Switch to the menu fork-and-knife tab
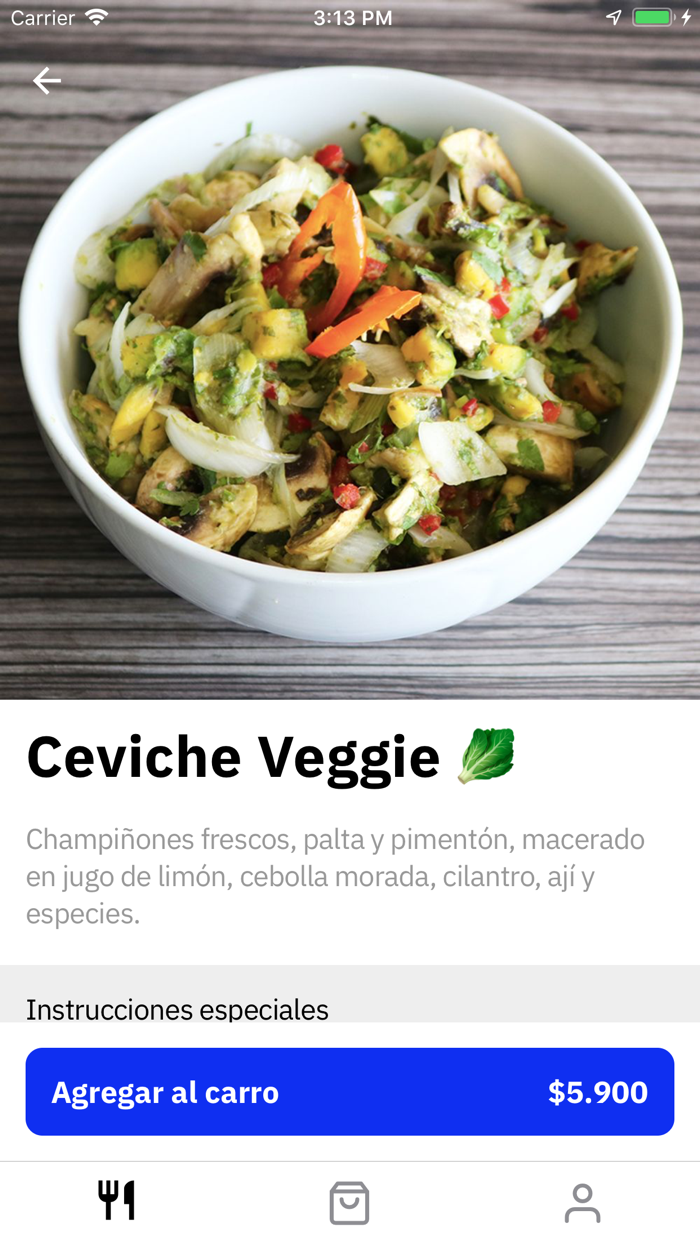This screenshot has width=700, height=1244. [x=116, y=1201]
